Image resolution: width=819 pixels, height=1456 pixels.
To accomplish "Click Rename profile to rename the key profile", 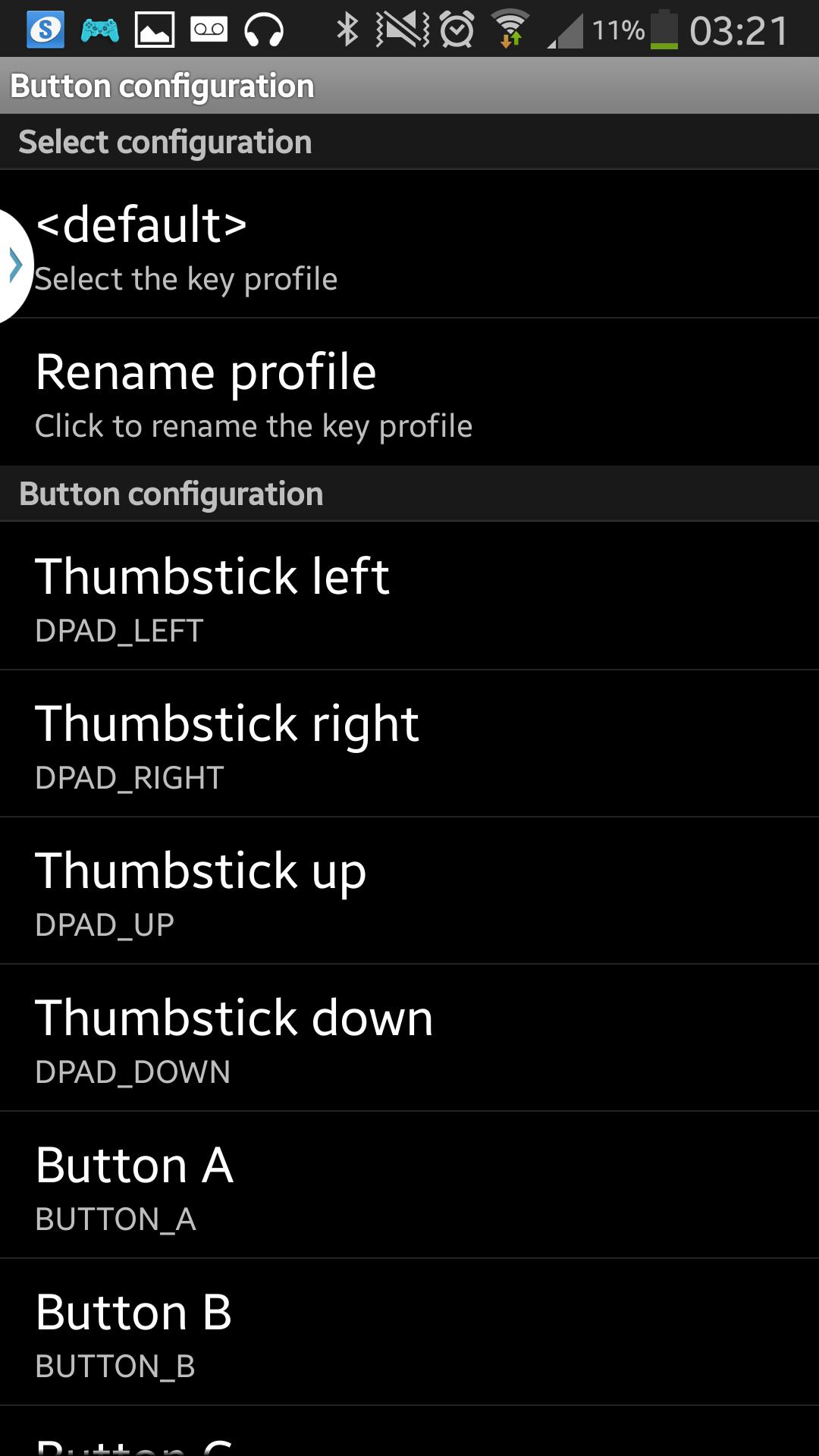I will click(x=409, y=394).
